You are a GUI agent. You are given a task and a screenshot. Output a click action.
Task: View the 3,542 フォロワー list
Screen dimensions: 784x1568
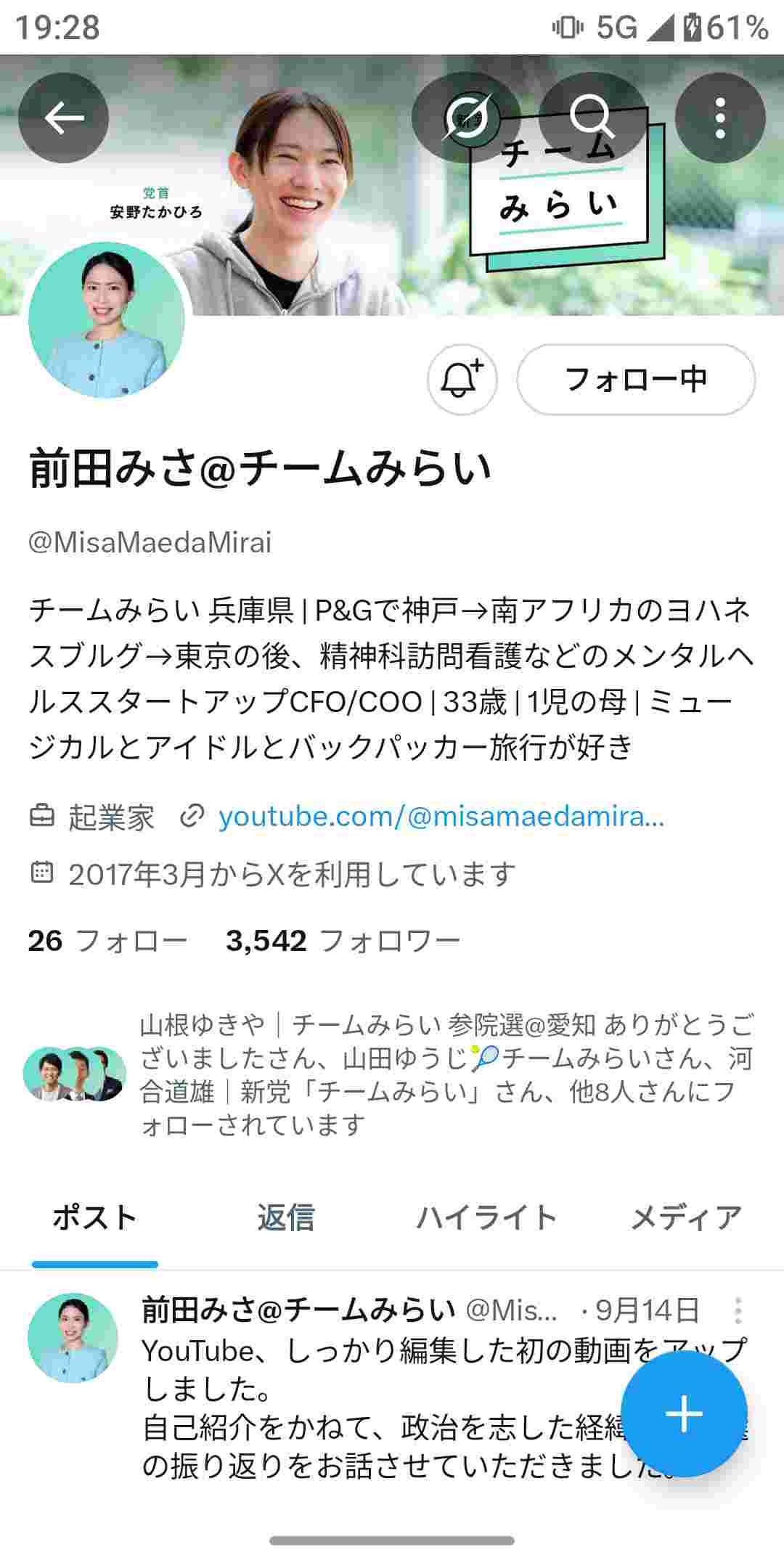click(343, 941)
